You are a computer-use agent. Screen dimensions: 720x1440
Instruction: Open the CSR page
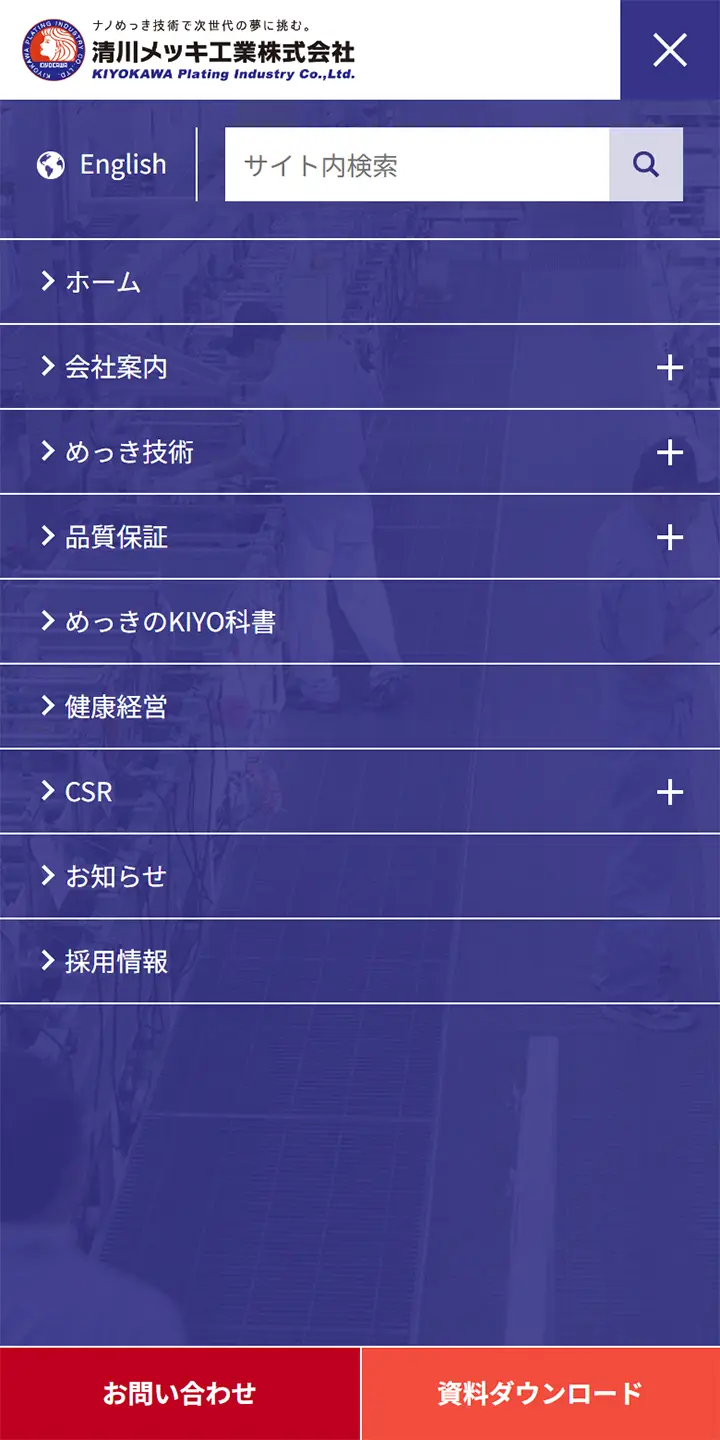89,792
